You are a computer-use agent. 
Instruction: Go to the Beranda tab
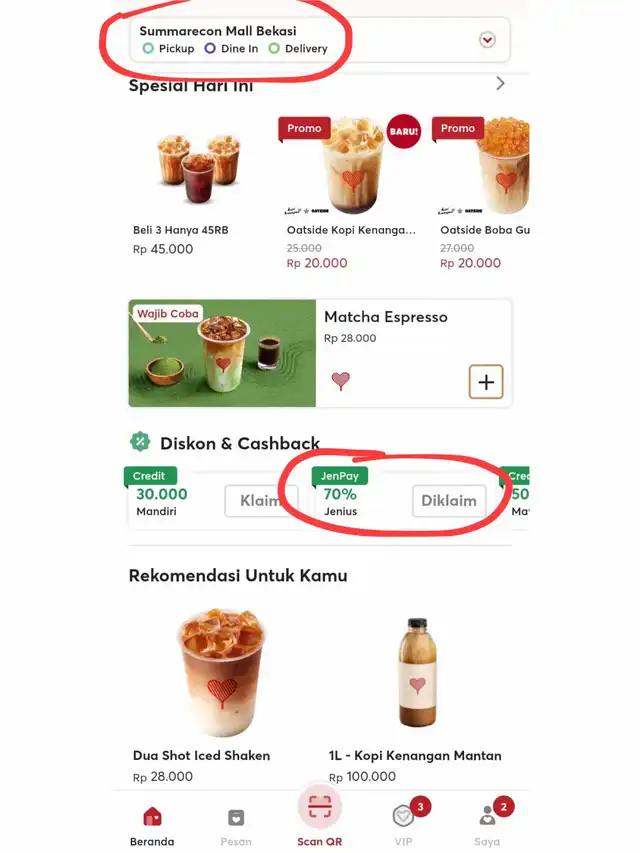[152, 825]
